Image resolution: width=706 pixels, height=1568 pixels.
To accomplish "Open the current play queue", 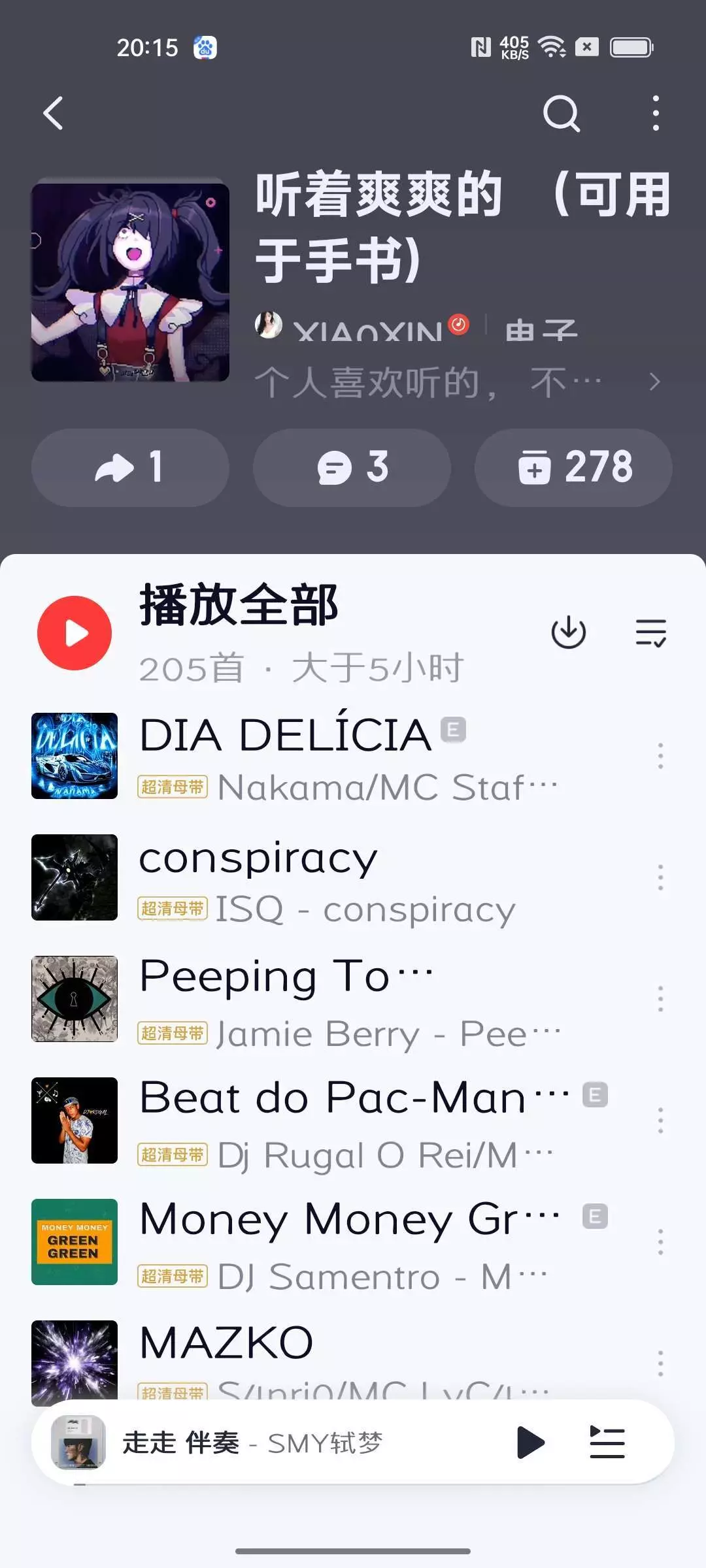I will point(607,1443).
